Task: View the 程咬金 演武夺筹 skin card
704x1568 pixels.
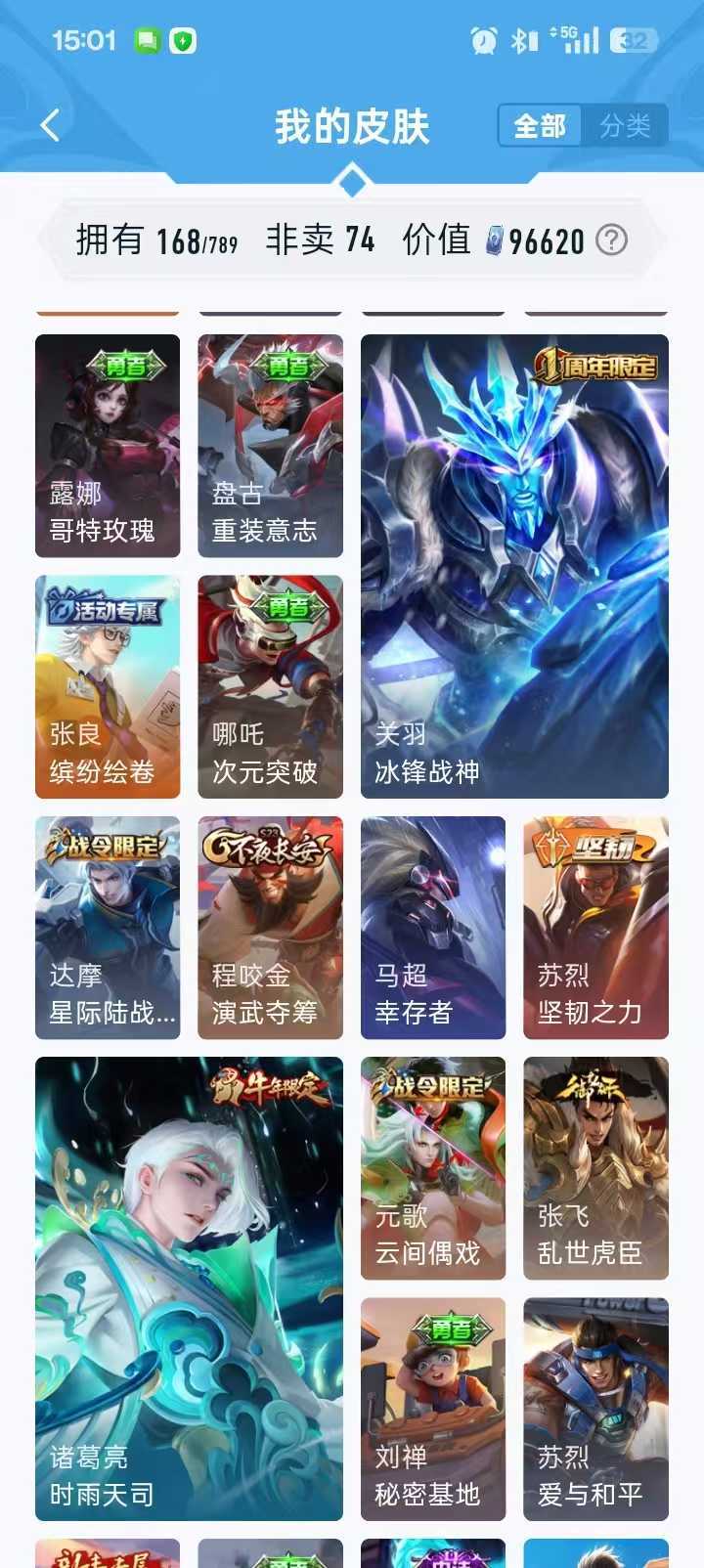Action: 271,928
